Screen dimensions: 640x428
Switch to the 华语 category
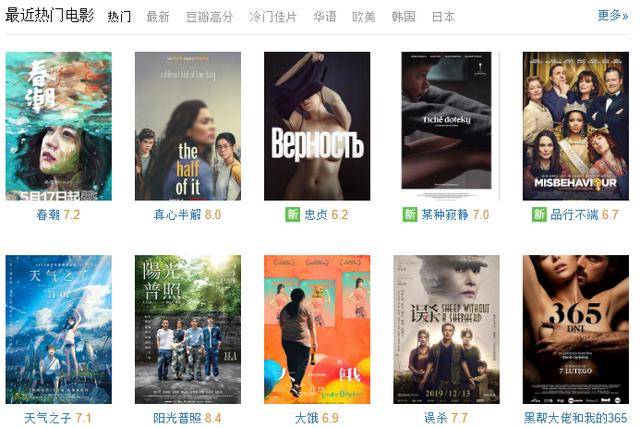tap(324, 17)
